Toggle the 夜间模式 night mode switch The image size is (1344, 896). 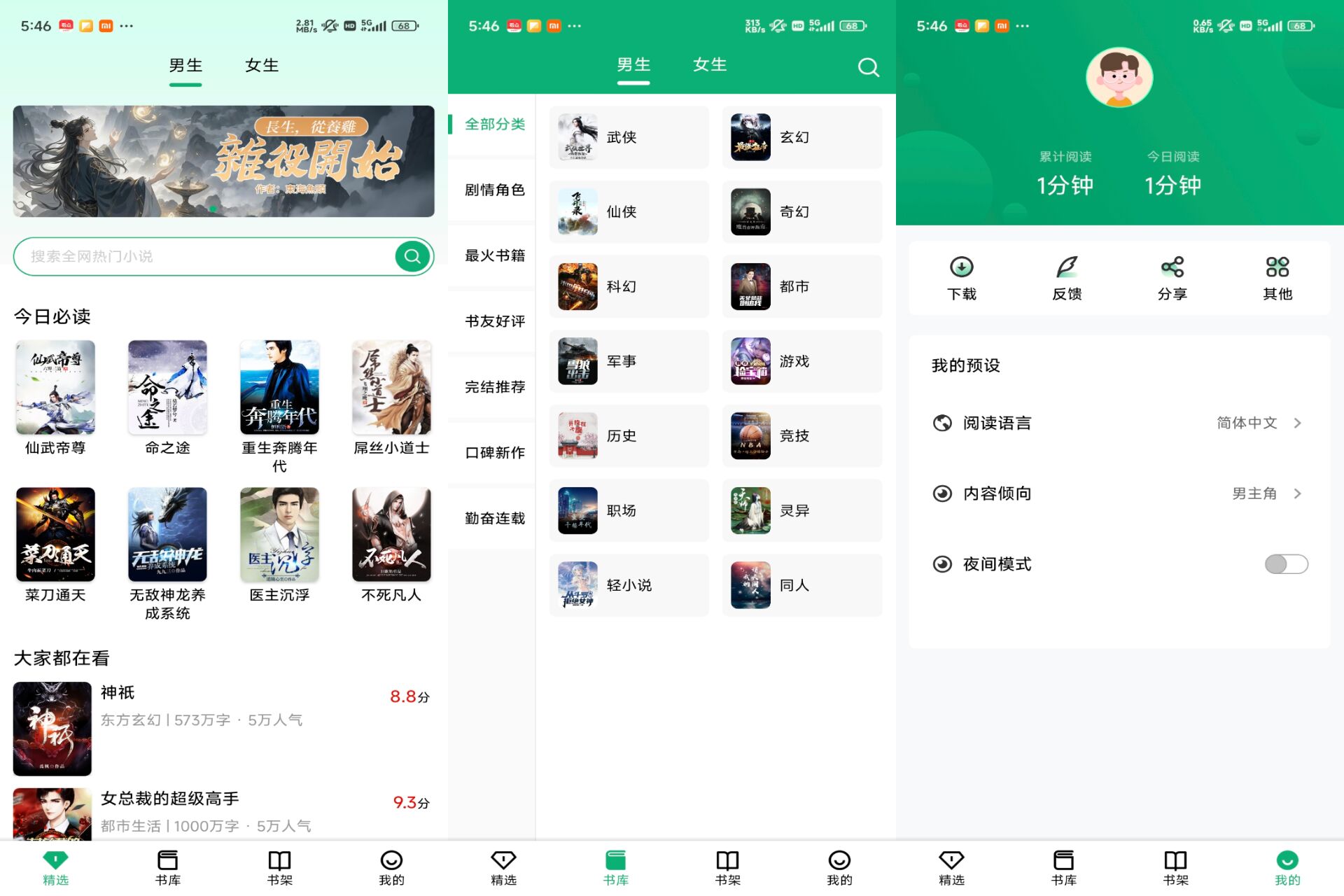click(x=1286, y=564)
